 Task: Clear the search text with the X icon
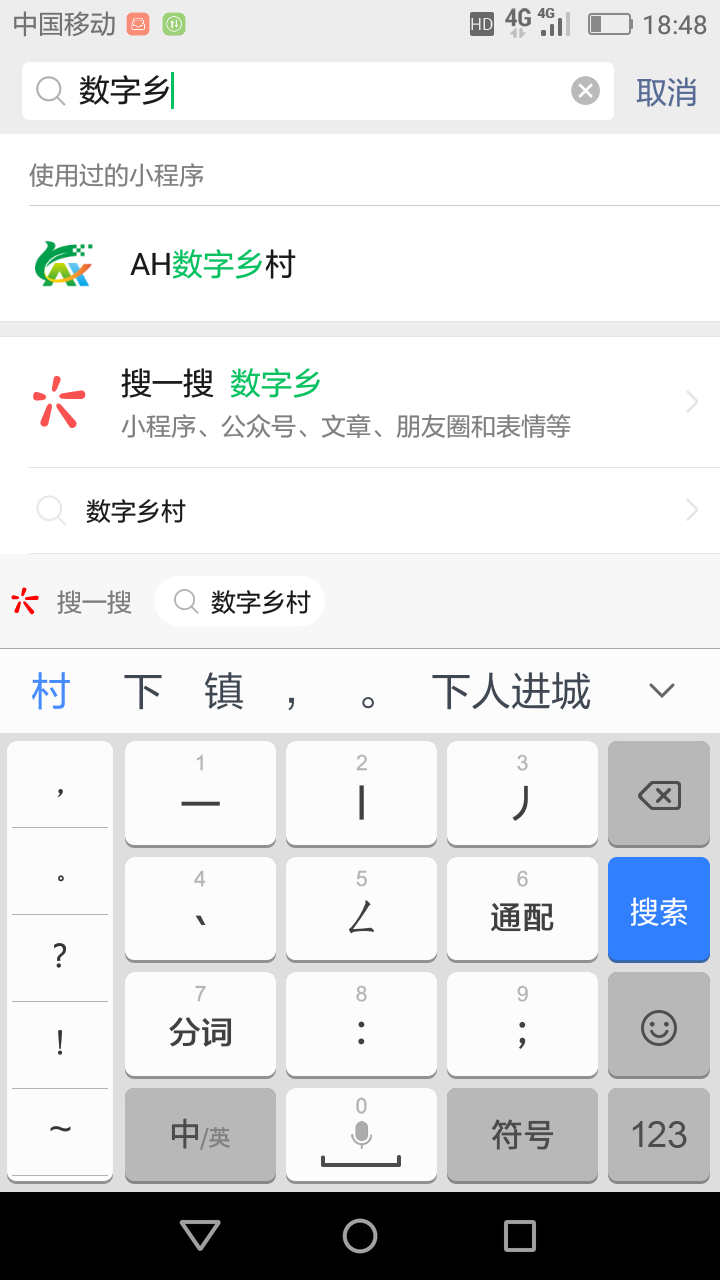point(585,91)
